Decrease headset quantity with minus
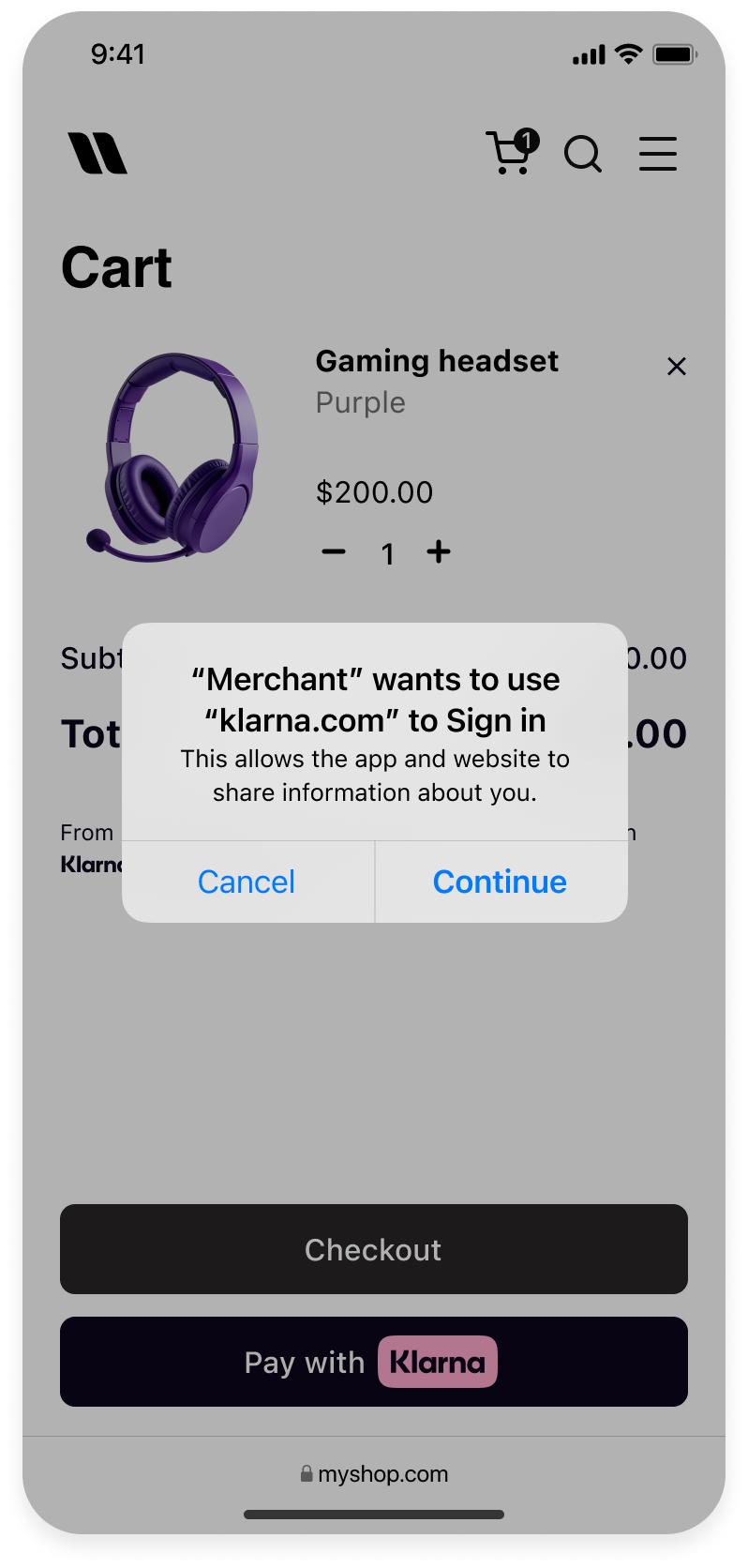 point(334,551)
